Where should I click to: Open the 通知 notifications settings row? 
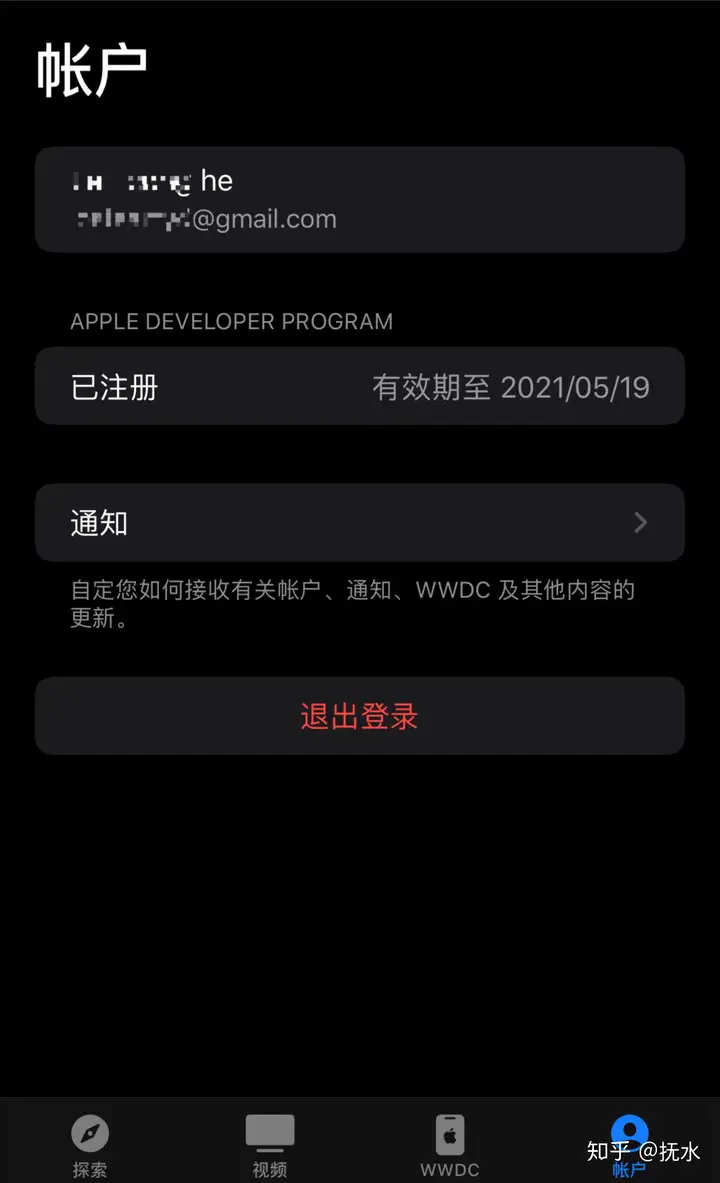click(360, 522)
